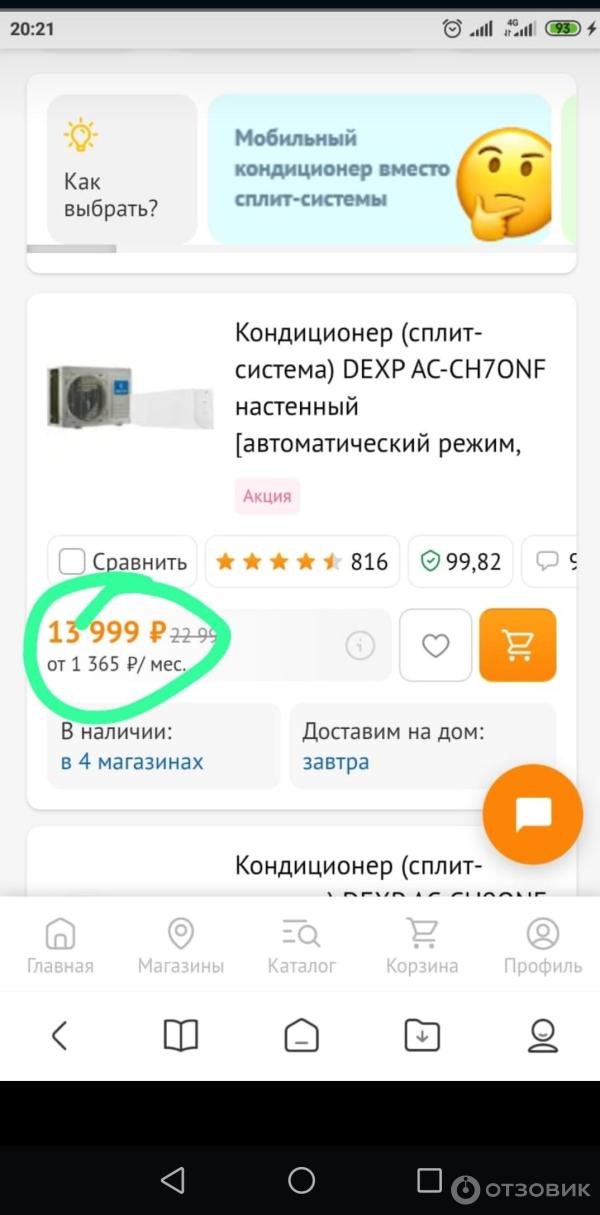The image size is (600, 1215).
Task: Add DEXP AC-CH7ONF to favorites
Action: [x=435, y=646]
